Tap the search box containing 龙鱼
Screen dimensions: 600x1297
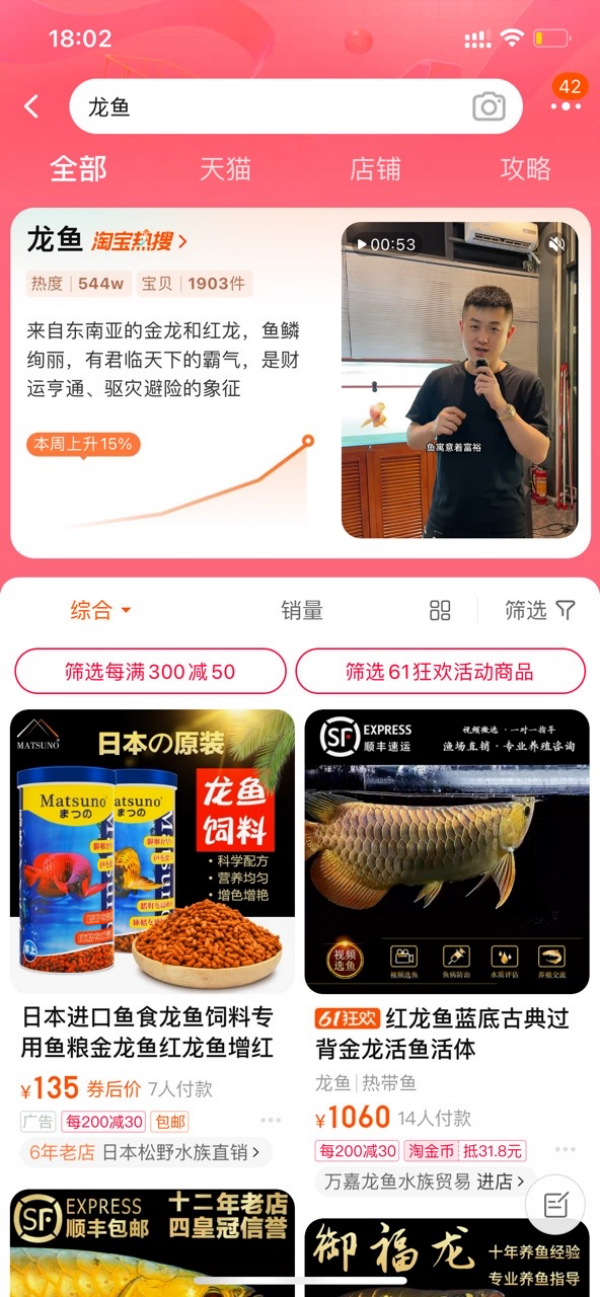tap(270, 107)
